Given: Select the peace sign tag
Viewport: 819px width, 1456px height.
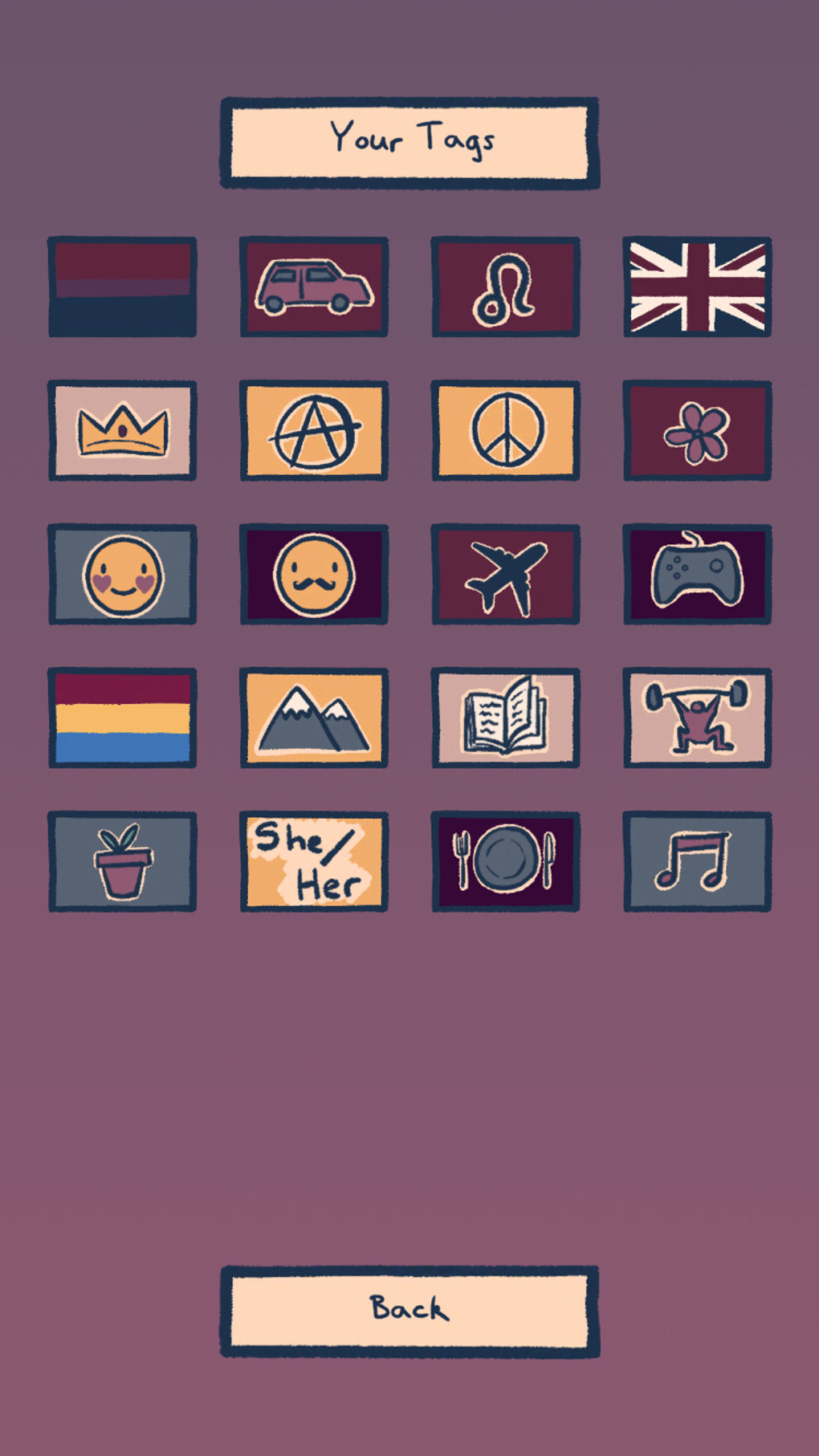Looking at the screenshot, I should tap(505, 430).
